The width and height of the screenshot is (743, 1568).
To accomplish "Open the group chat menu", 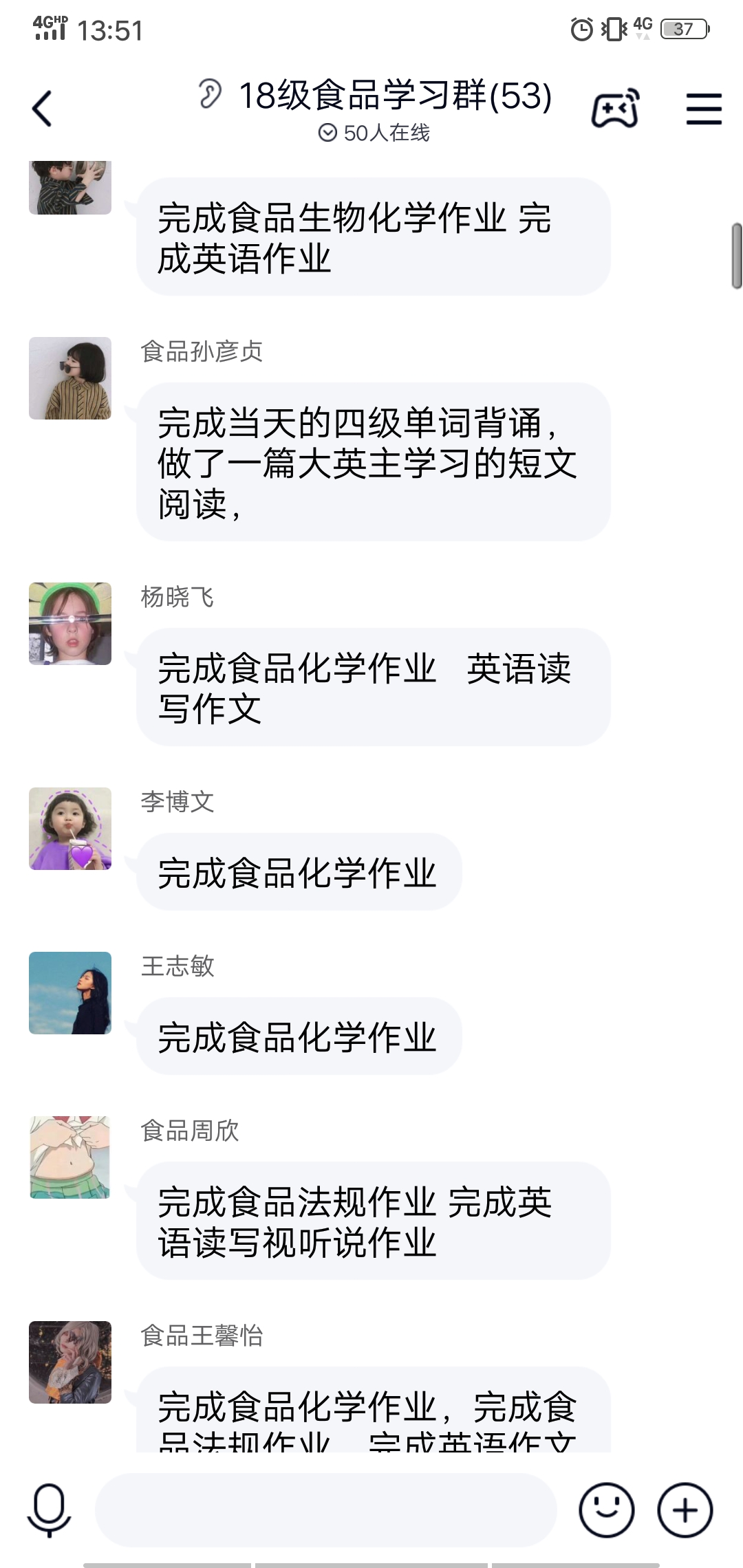I will coord(704,109).
